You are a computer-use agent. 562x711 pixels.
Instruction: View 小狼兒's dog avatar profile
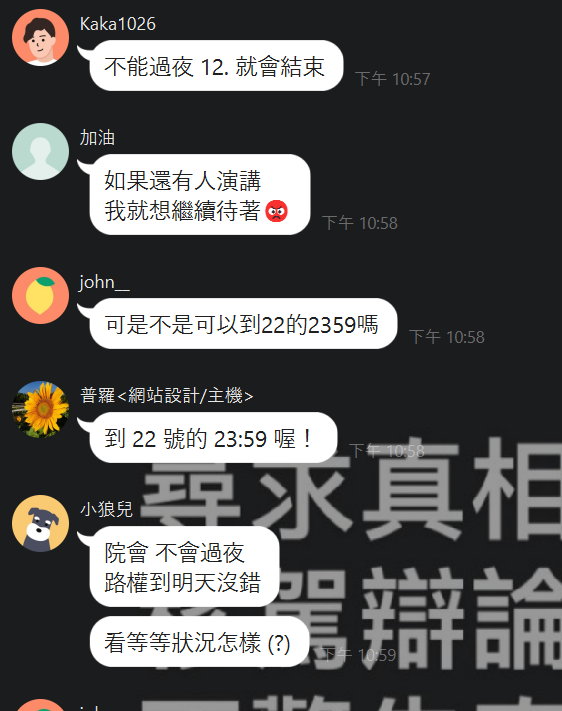40,523
